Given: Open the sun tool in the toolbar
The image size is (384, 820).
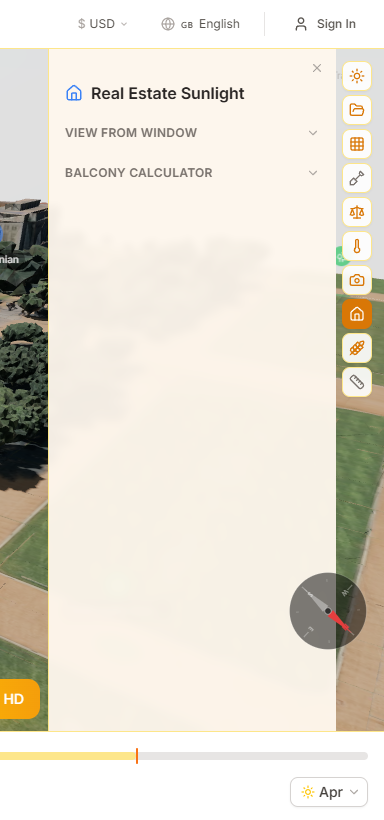Looking at the screenshot, I should click(357, 76).
